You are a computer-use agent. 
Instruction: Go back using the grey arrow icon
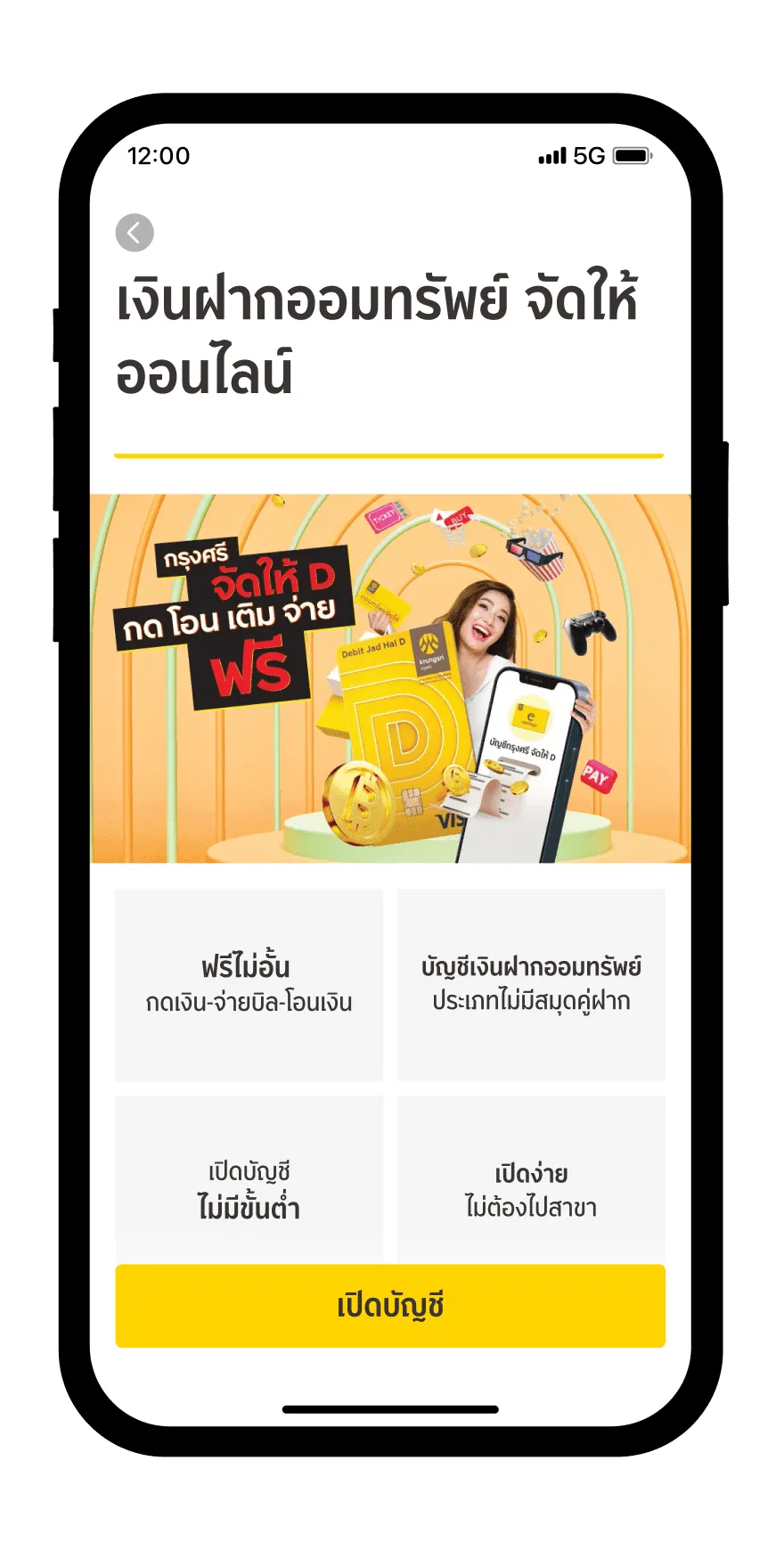point(135,233)
